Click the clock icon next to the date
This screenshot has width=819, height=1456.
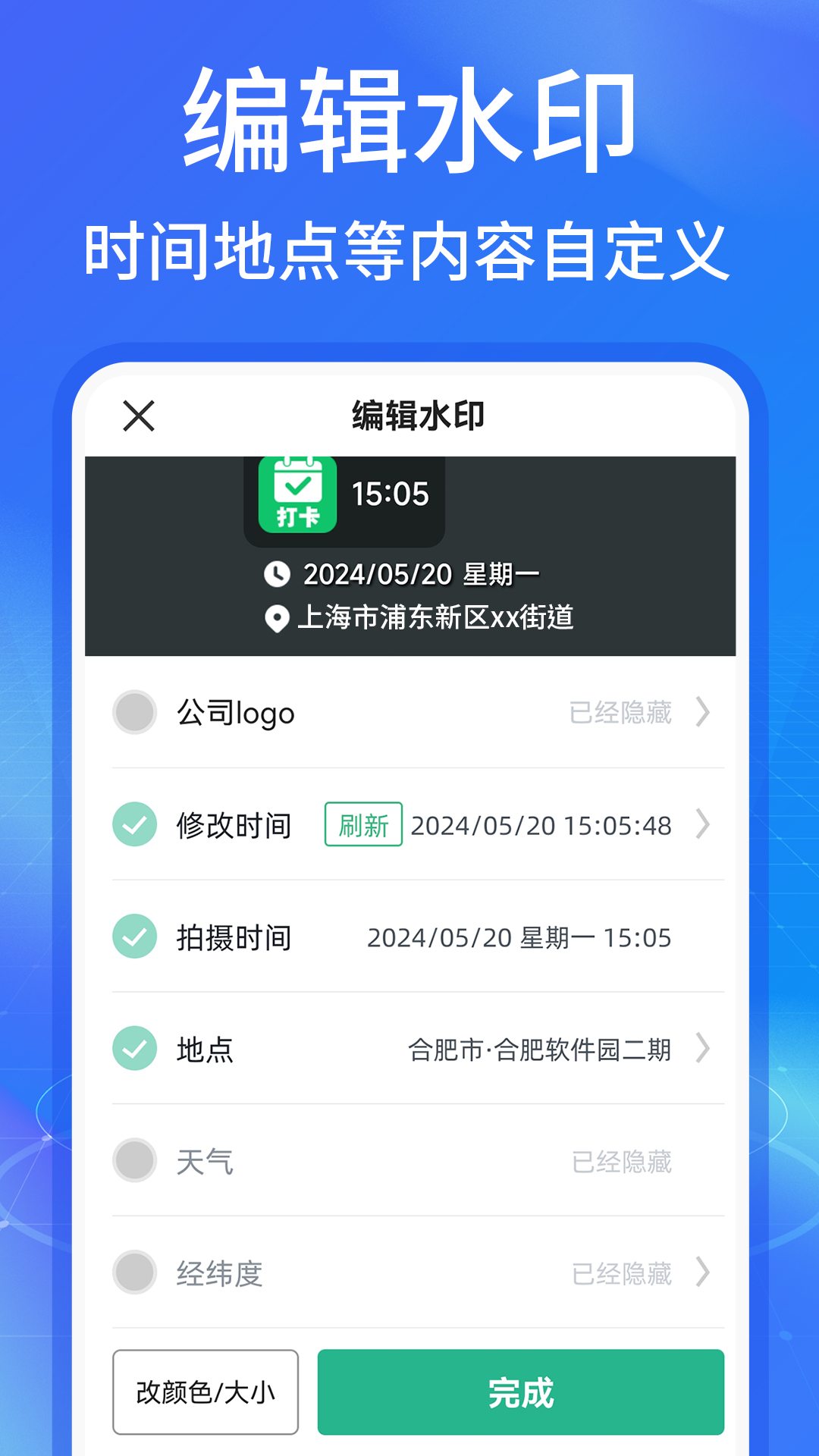pyautogui.click(x=277, y=575)
